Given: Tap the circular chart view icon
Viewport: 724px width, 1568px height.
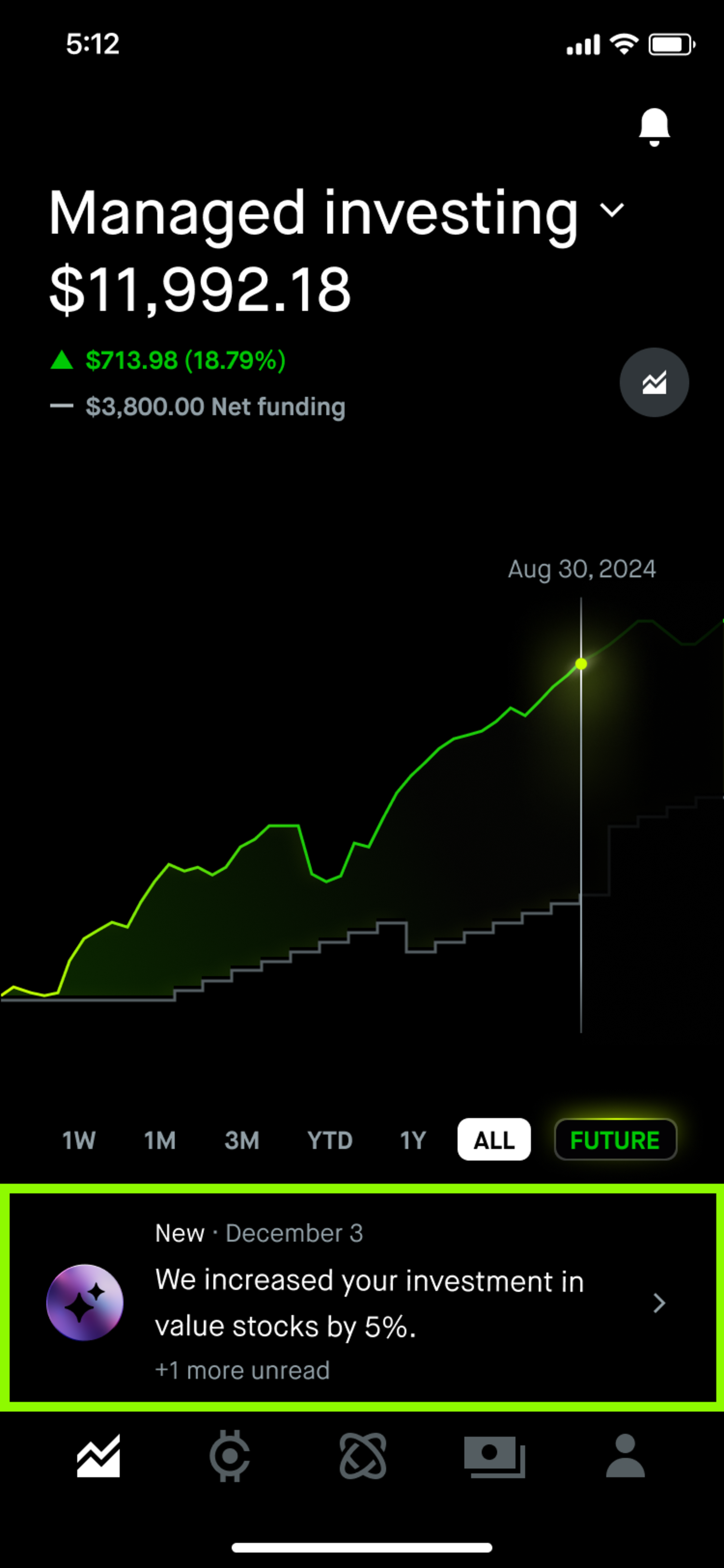Looking at the screenshot, I should (654, 382).
